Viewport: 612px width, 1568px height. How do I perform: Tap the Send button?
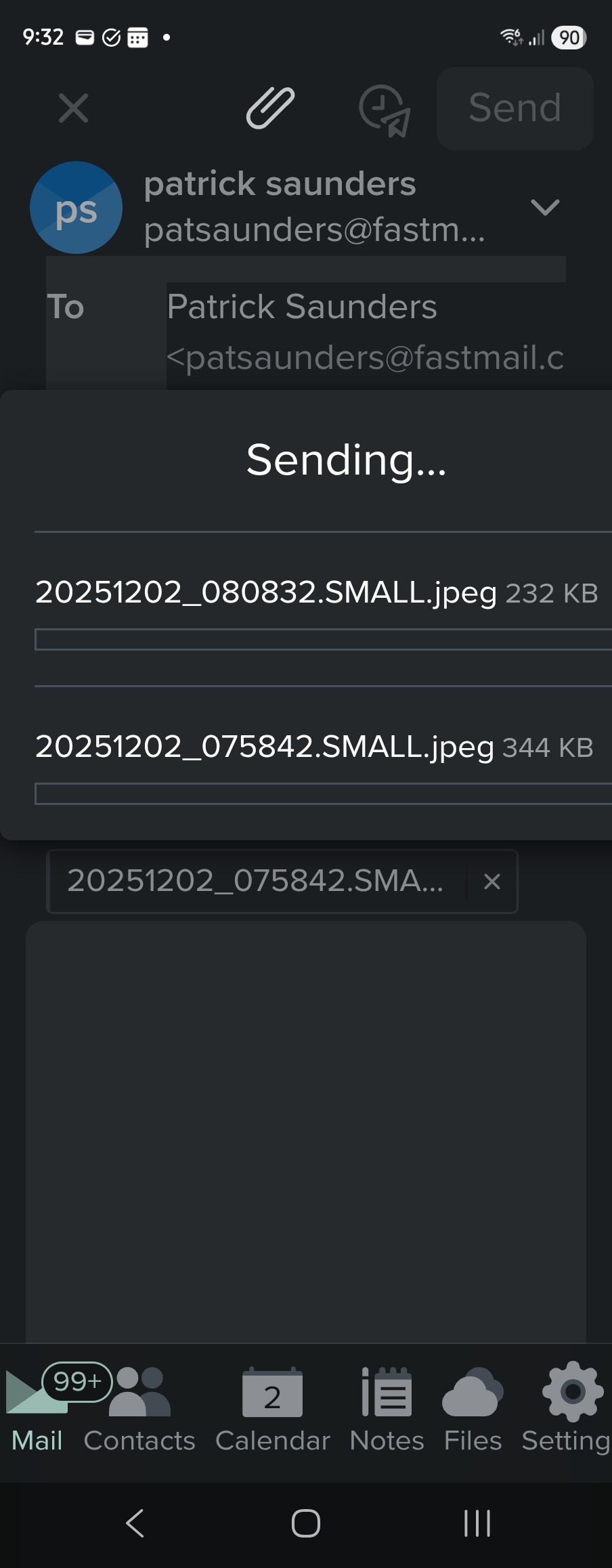(x=515, y=108)
